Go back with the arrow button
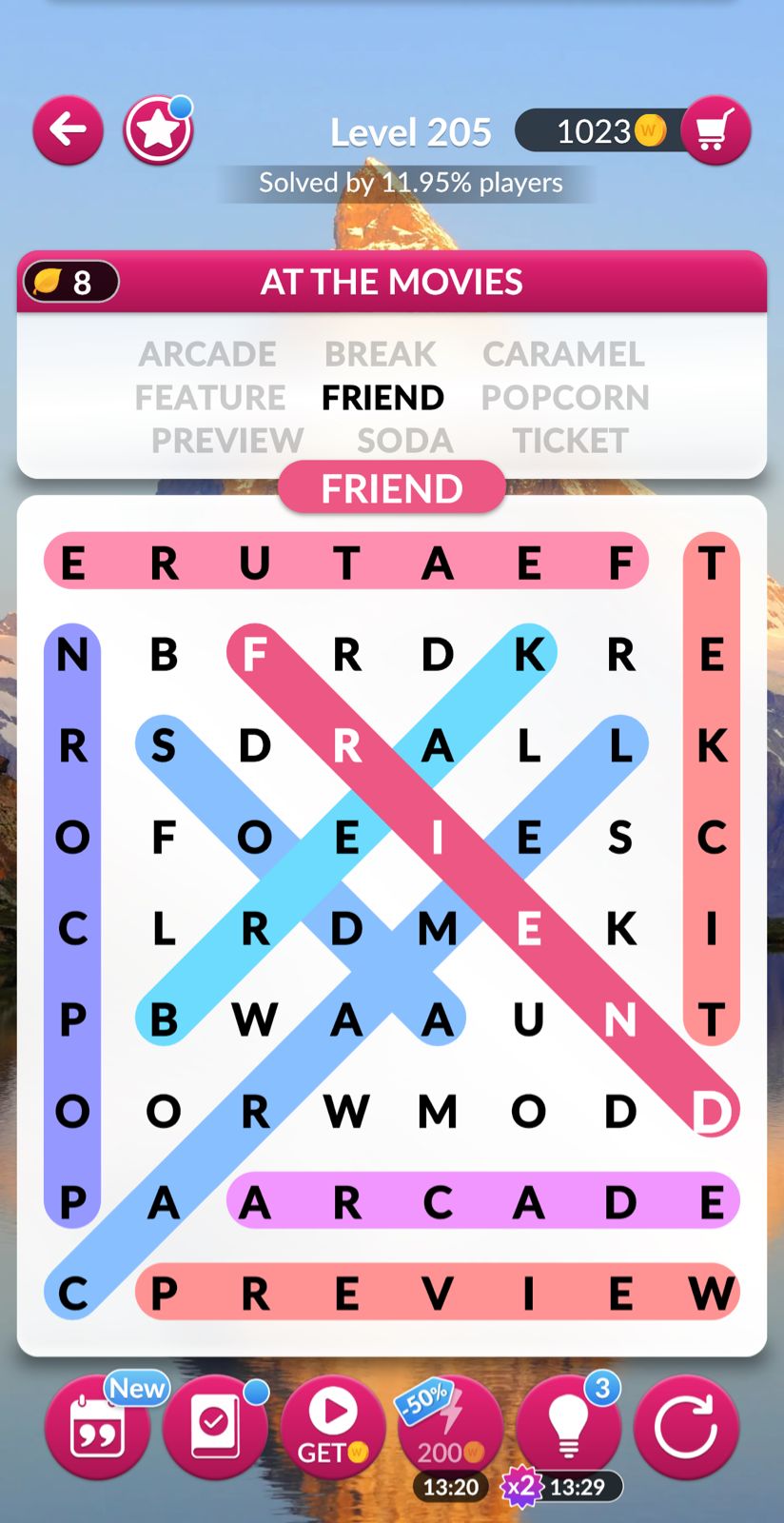This screenshot has height=1523, width=784. 69,129
